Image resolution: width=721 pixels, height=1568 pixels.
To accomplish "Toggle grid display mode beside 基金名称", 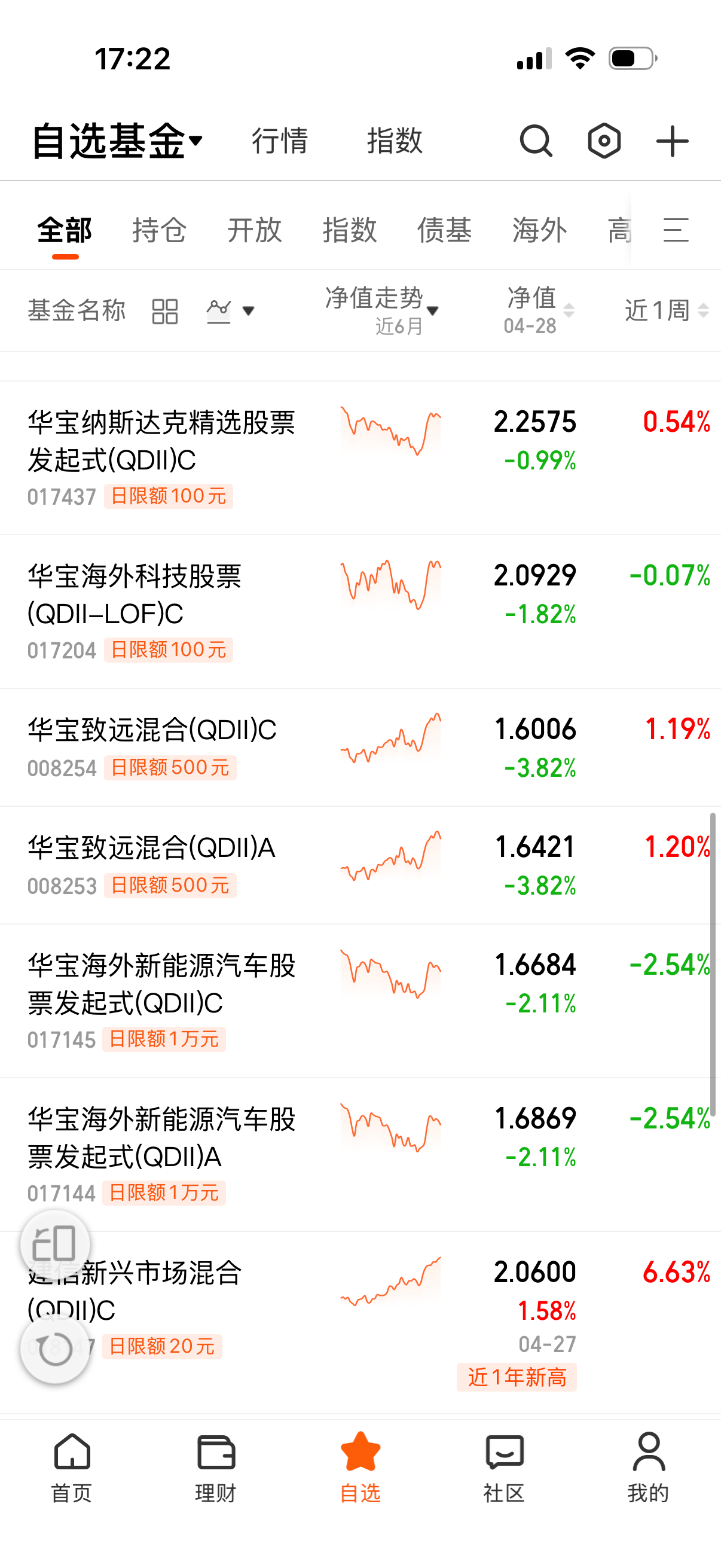I will coord(164,311).
